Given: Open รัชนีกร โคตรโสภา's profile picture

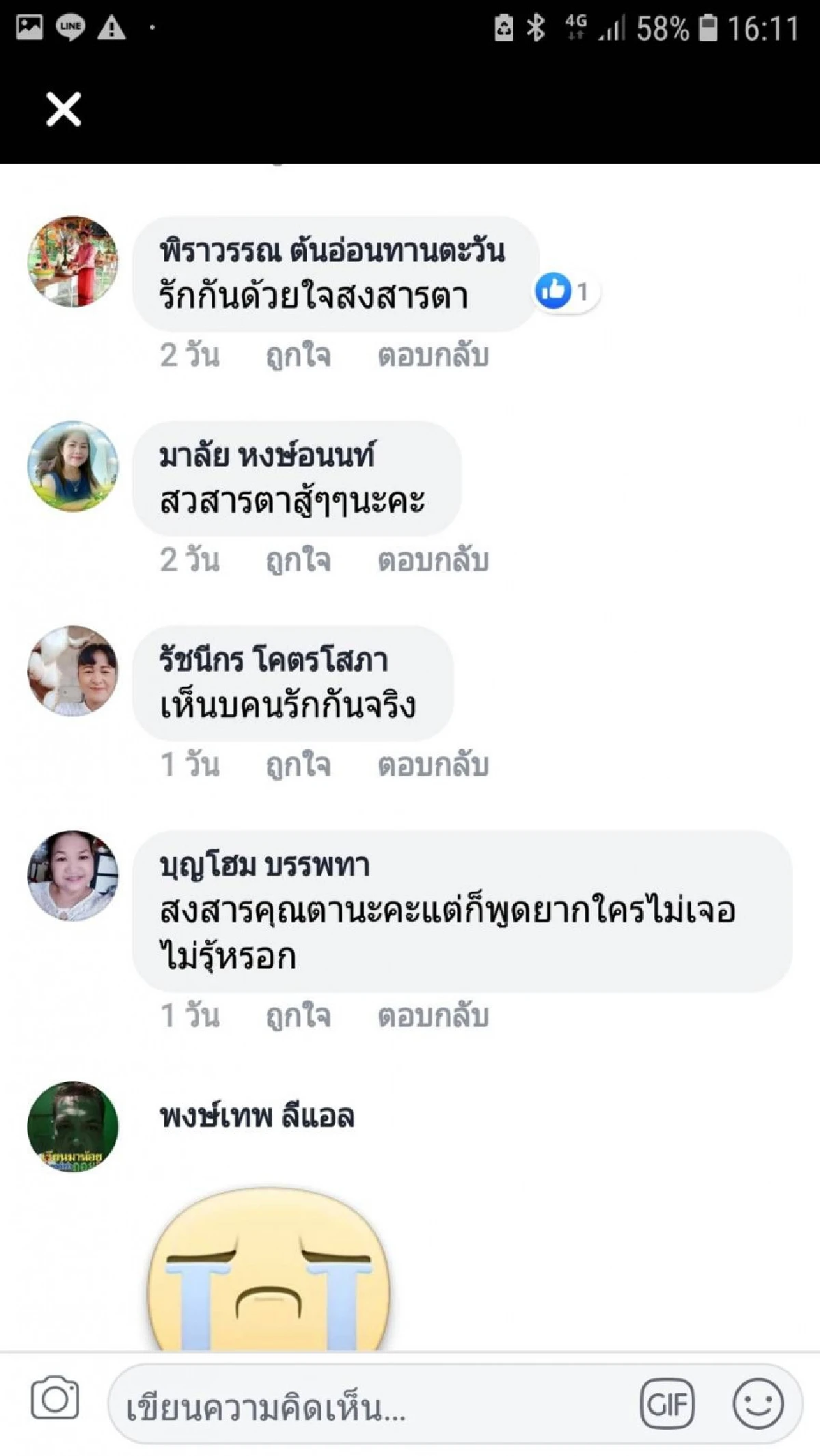Looking at the screenshot, I should [71, 673].
